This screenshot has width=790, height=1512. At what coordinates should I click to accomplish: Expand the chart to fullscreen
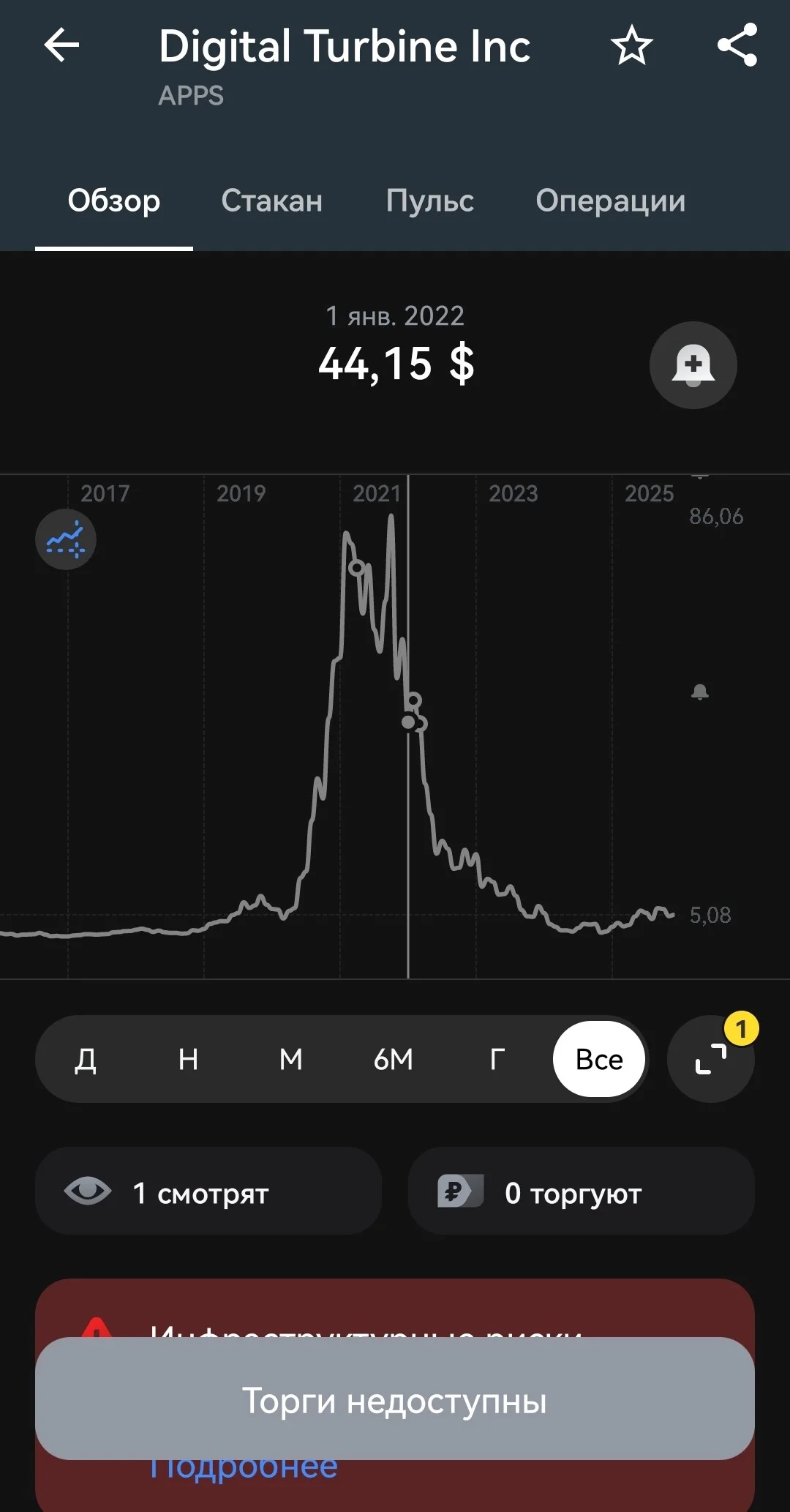click(x=710, y=1059)
